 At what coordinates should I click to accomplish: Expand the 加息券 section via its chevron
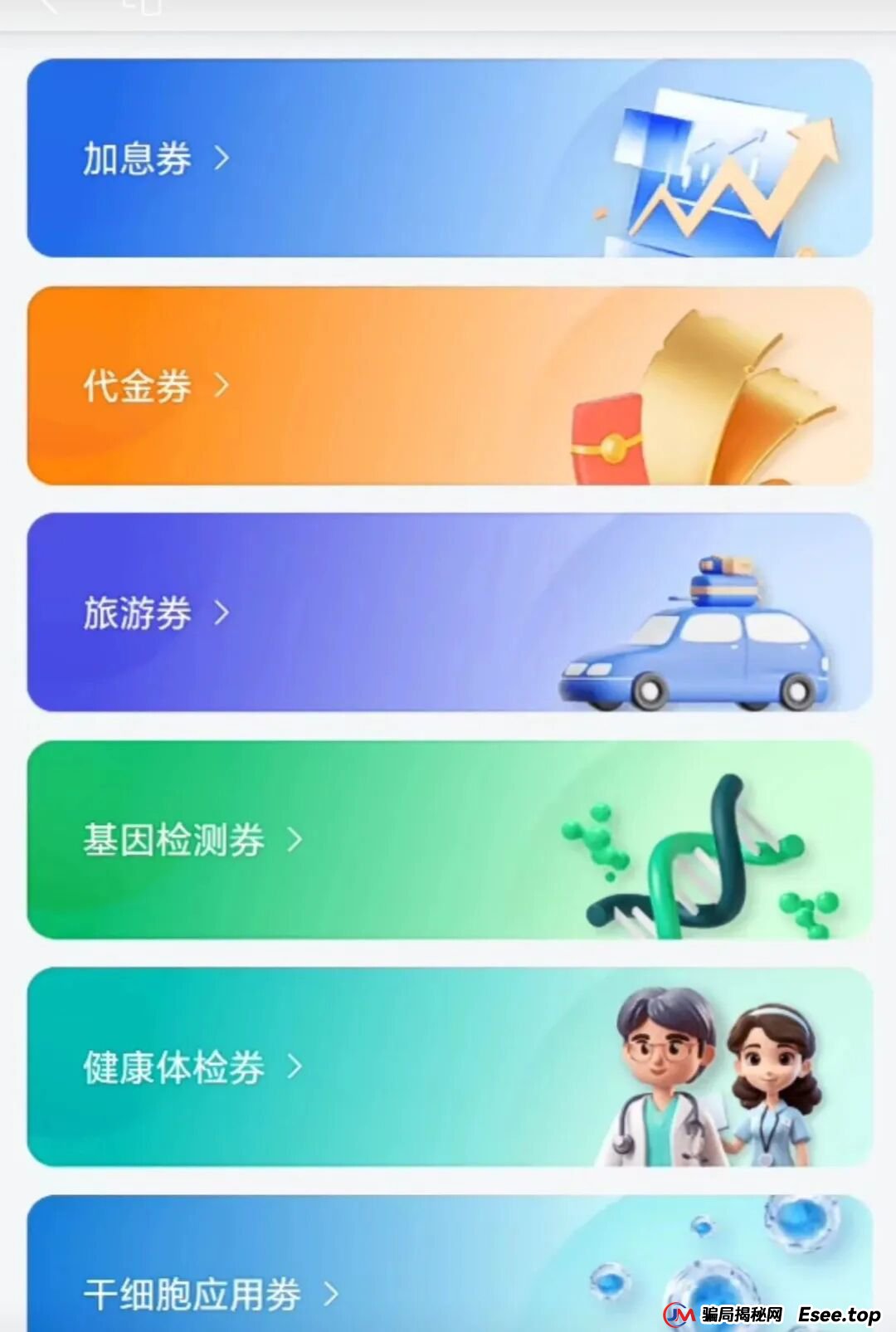click(x=222, y=157)
